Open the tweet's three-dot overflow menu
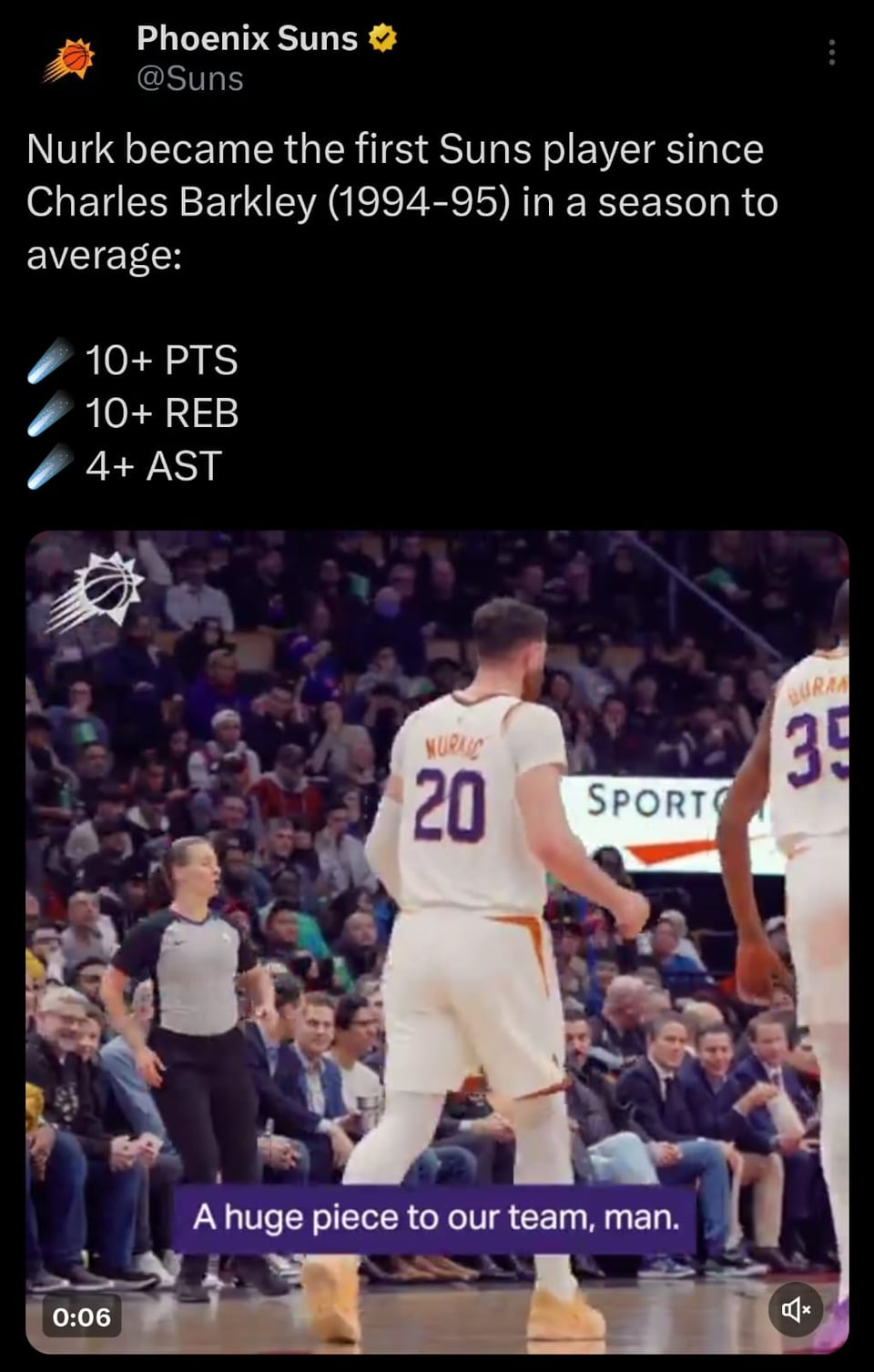Screen dimensions: 874x1372 (x=831, y=53)
